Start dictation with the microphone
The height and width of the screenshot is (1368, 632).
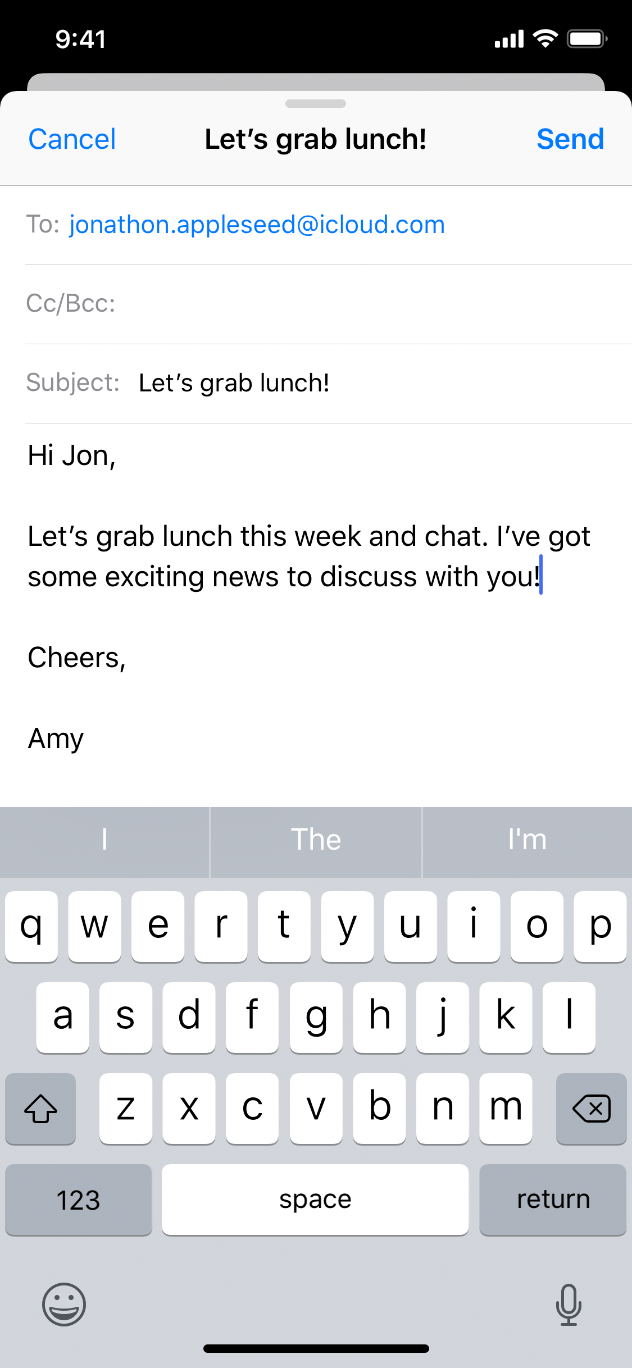tap(568, 1304)
